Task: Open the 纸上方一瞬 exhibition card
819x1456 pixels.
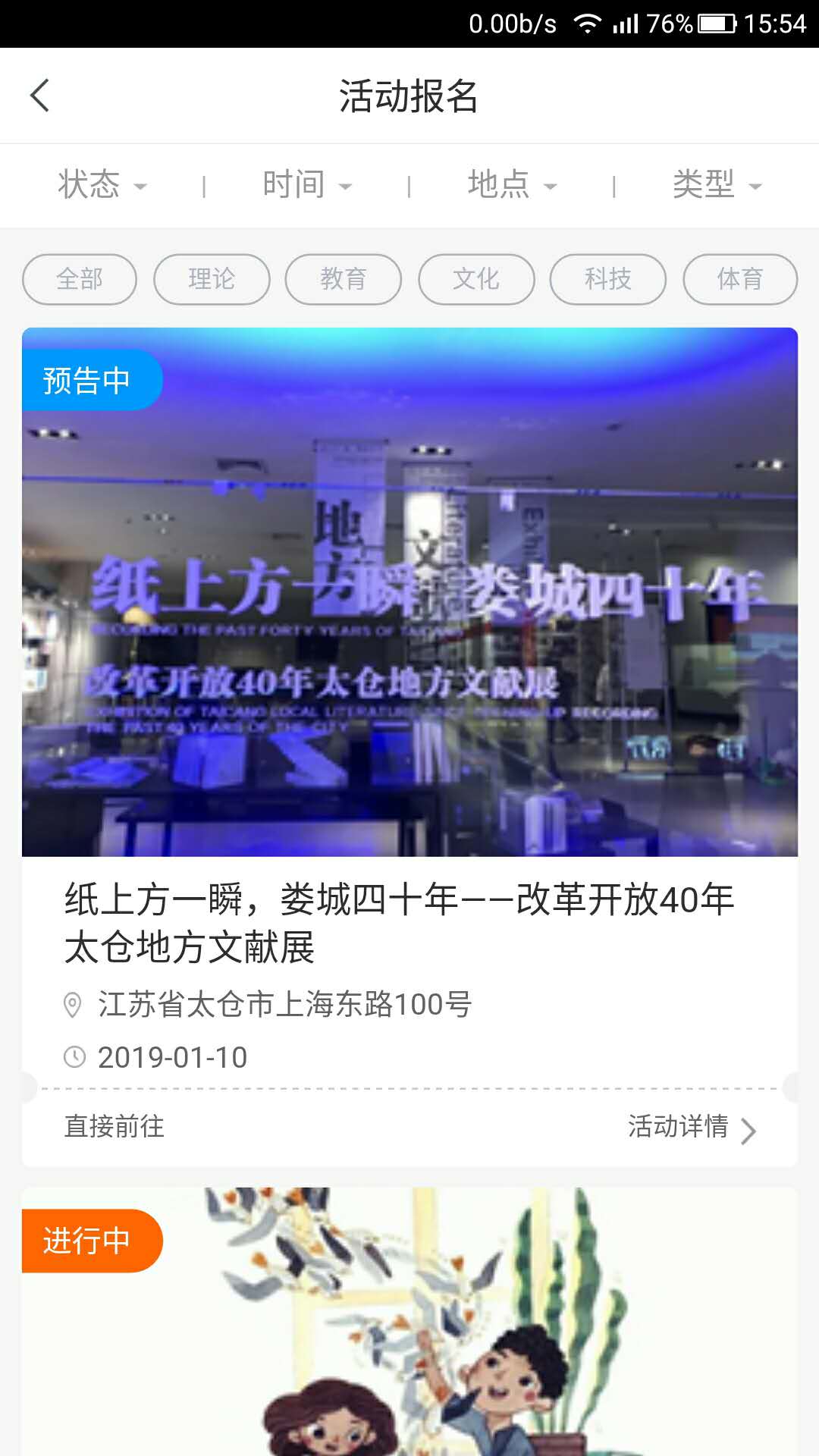Action: point(409,591)
